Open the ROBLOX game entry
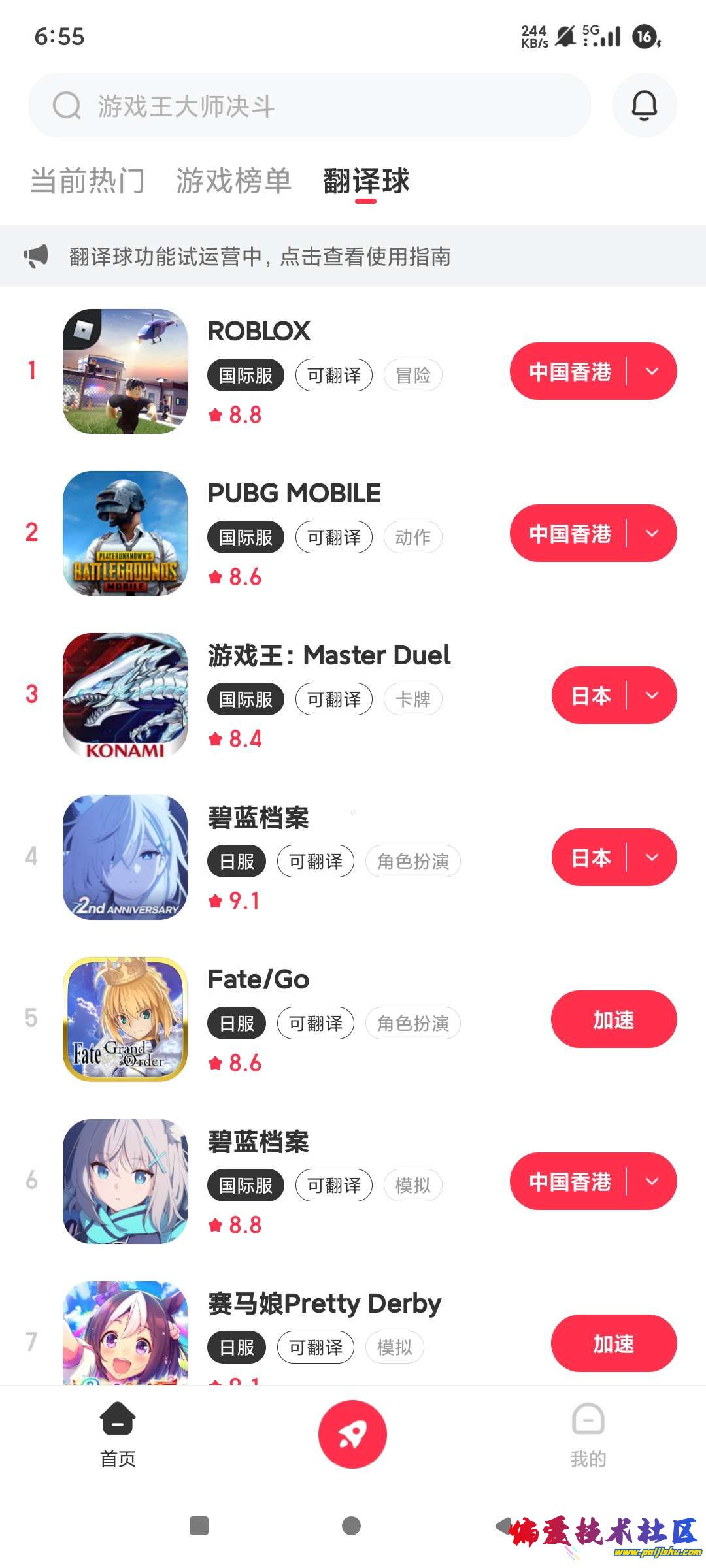 [x=259, y=331]
